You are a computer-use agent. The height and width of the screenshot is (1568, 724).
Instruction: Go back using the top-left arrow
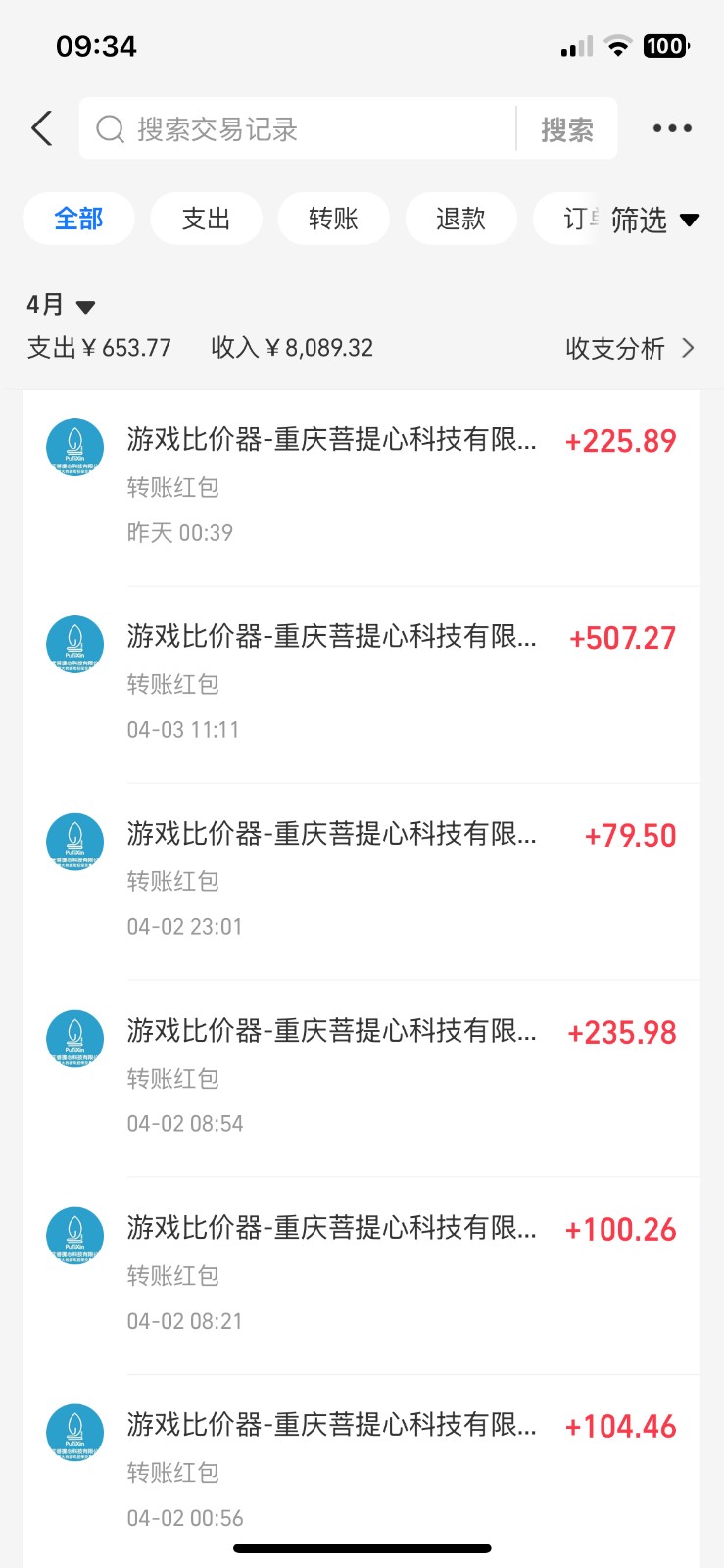[x=41, y=128]
